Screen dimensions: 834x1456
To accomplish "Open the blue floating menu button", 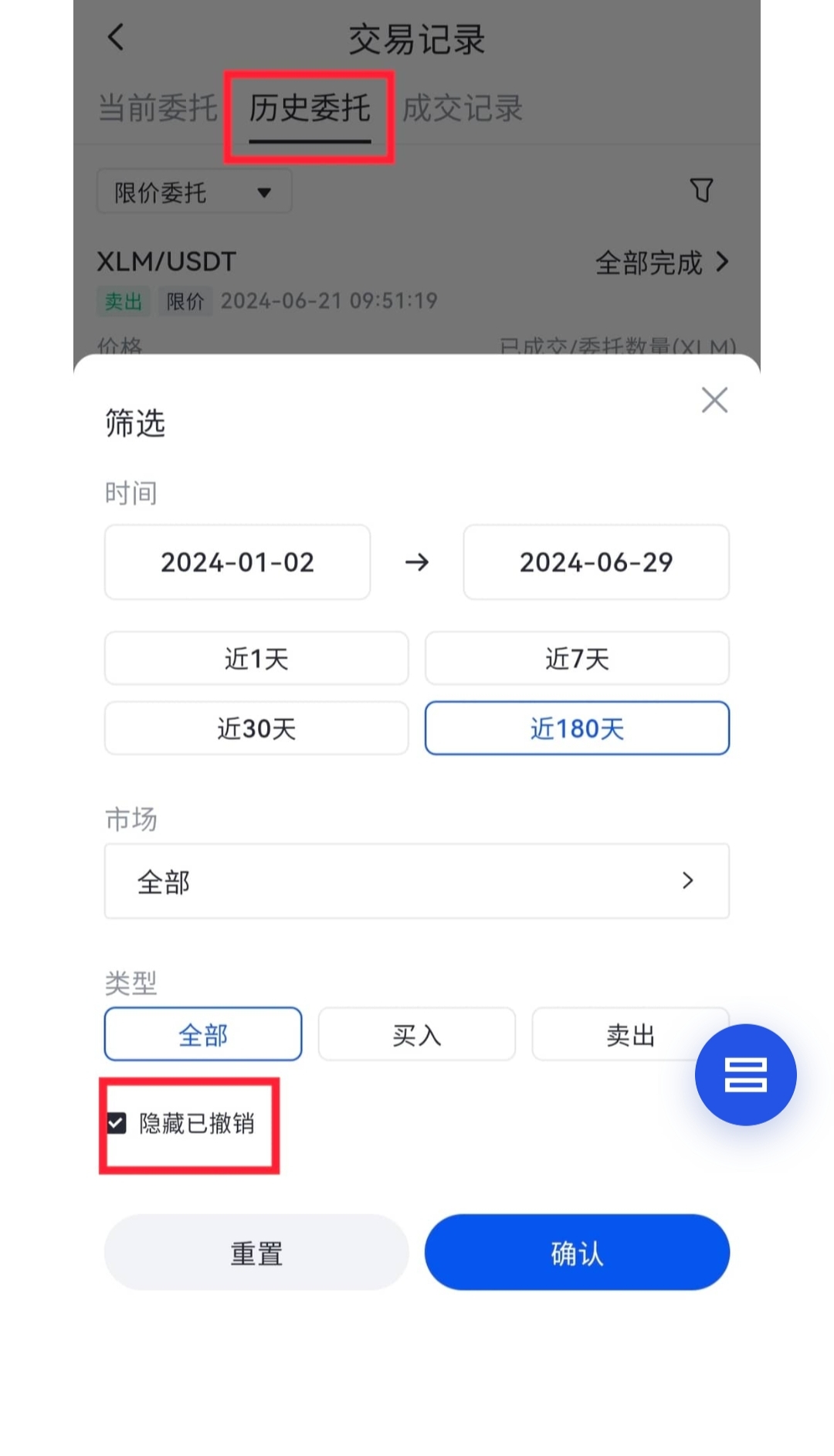I will coord(745,1074).
